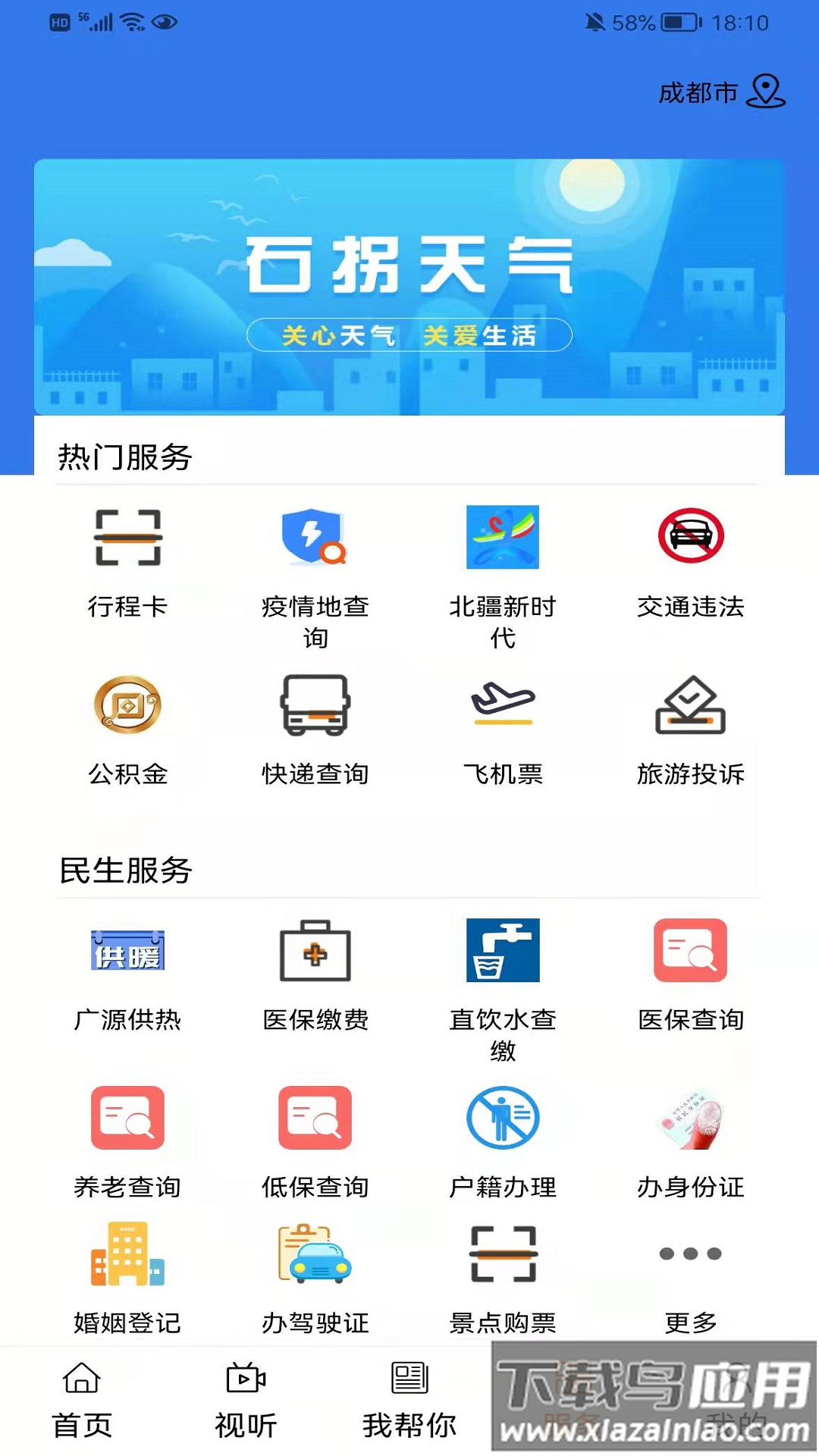The image size is (819, 1456).
Task: Switch to the 视听 tab
Action: (x=246, y=1399)
